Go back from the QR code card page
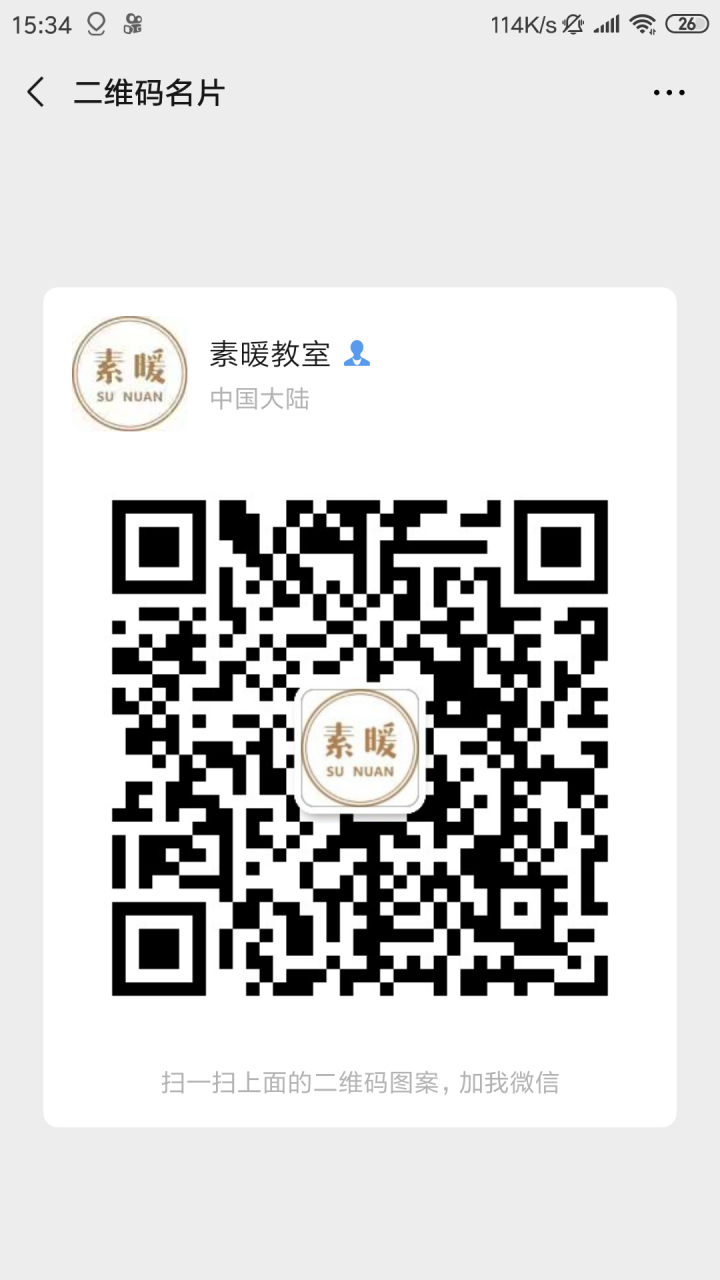This screenshot has width=720, height=1280. (x=36, y=93)
